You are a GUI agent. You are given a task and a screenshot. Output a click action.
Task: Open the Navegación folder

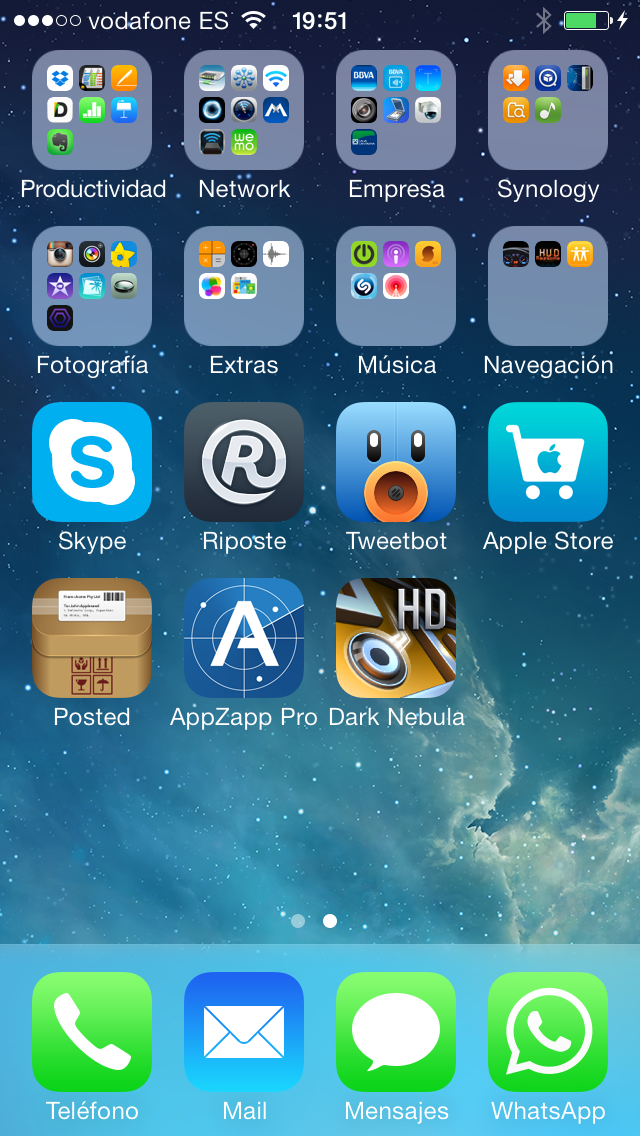[x=548, y=286]
